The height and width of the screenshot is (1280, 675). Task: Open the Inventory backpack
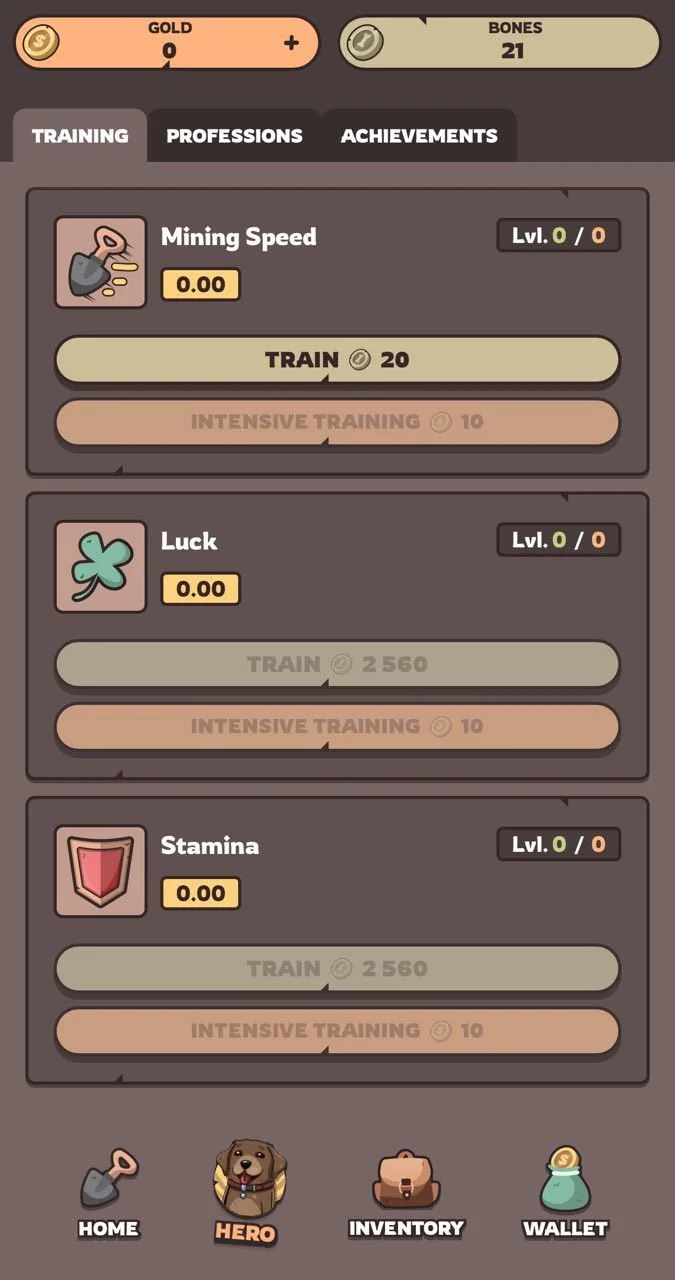(x=405, y=1194)
